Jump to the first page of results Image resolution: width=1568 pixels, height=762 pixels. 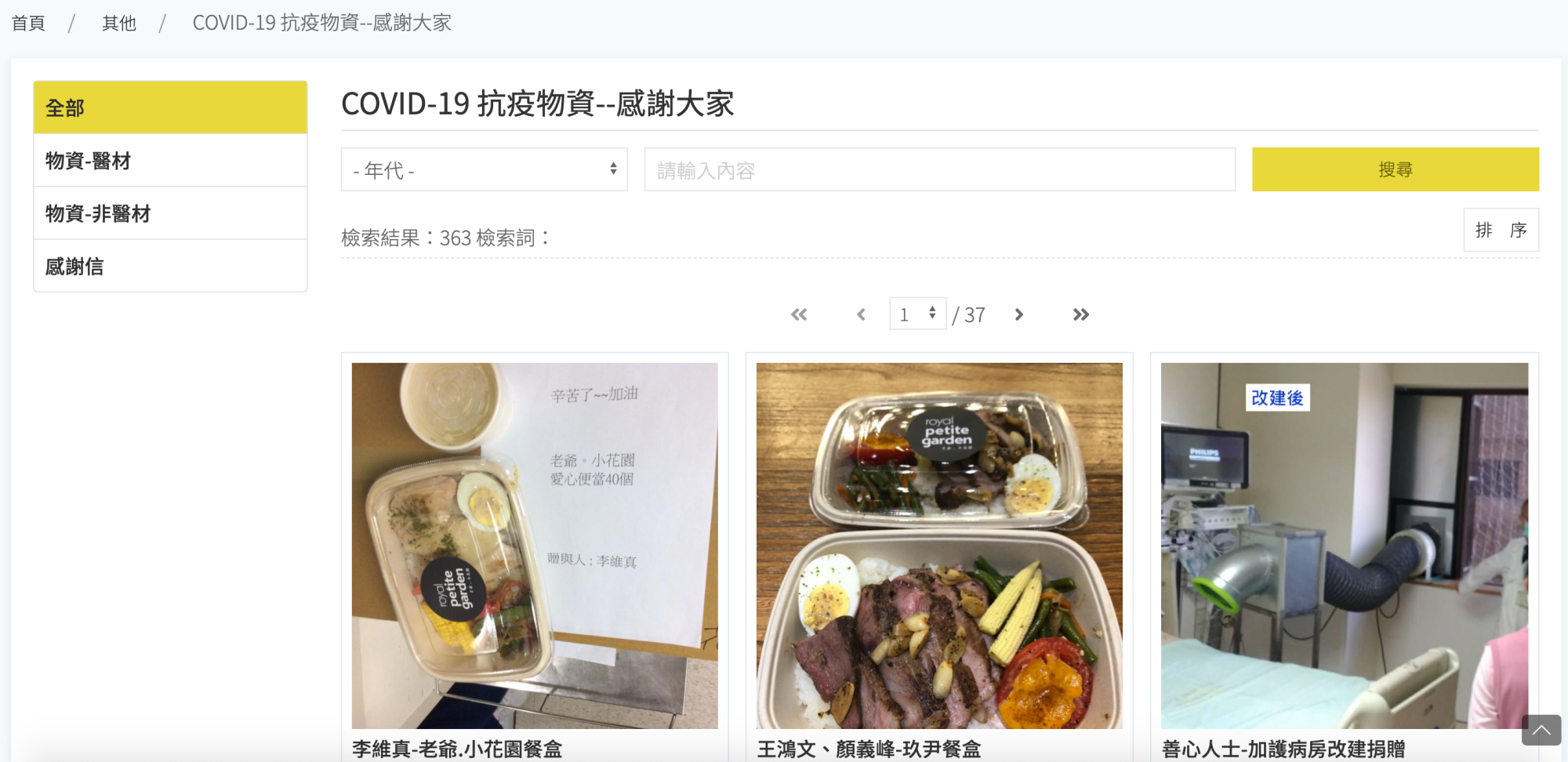[x=799, y=314]
